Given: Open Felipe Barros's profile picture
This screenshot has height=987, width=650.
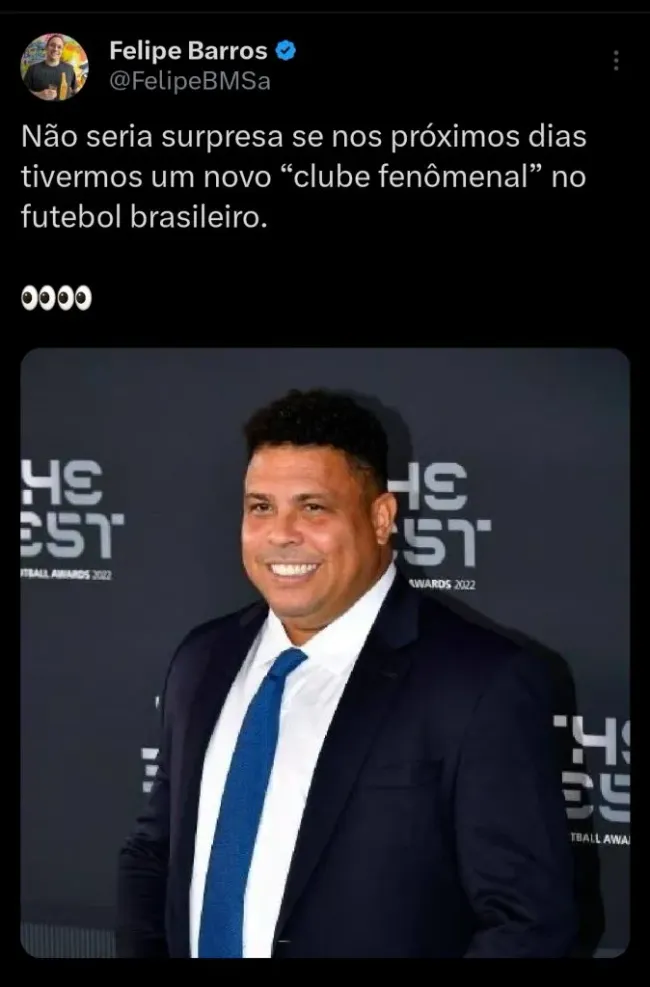Looking at the screenshot, I should [x=54, y=67].
